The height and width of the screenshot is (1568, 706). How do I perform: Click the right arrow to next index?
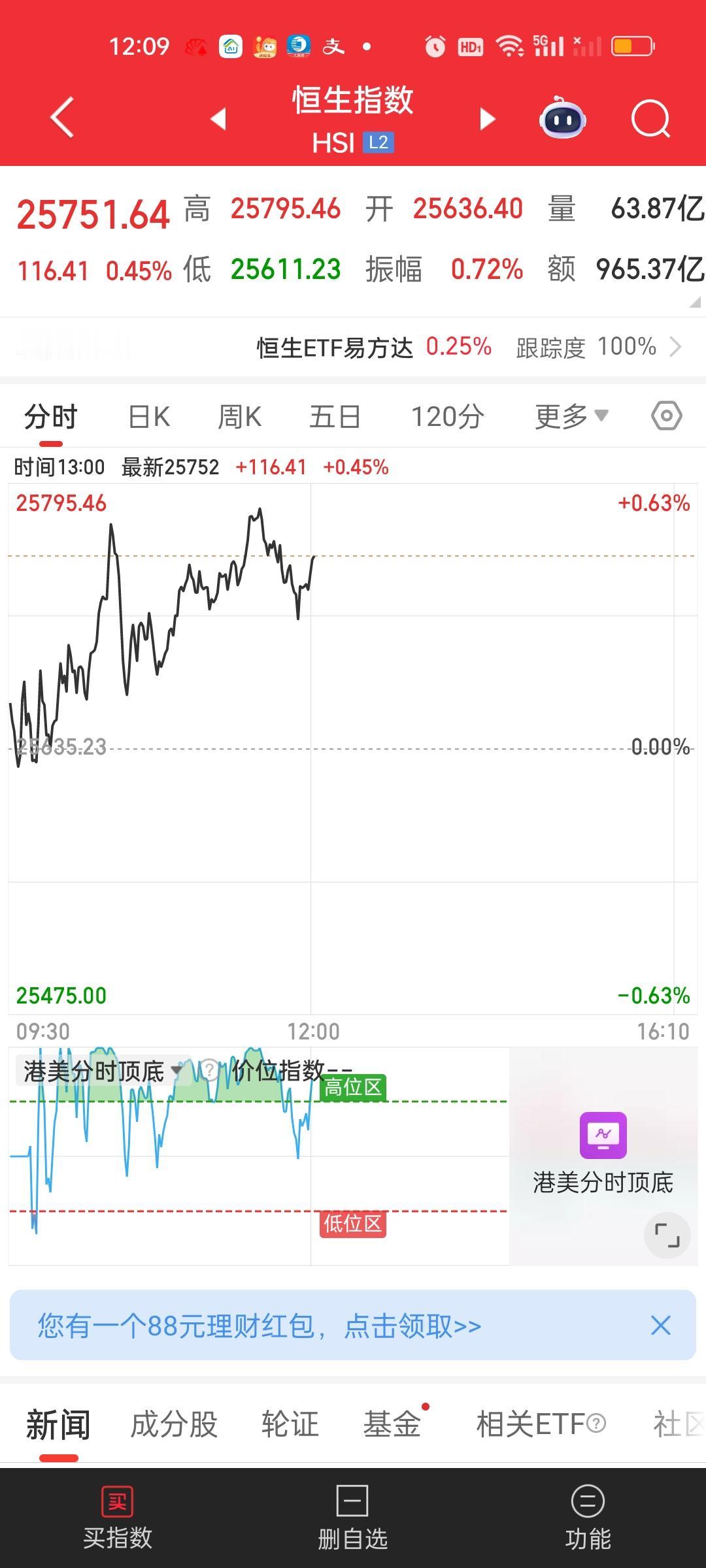(x=486, y=119)
